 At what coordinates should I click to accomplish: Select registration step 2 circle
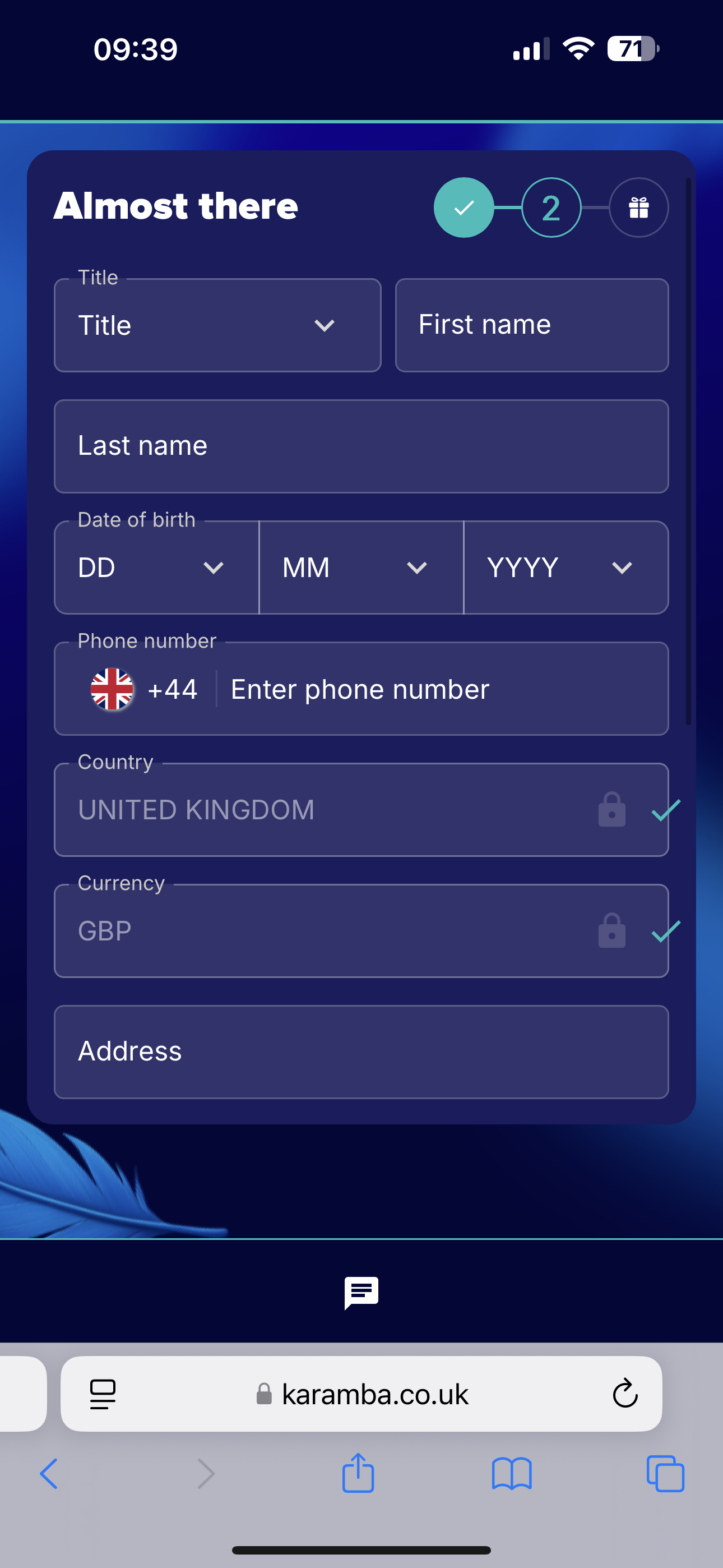(551, 207)
